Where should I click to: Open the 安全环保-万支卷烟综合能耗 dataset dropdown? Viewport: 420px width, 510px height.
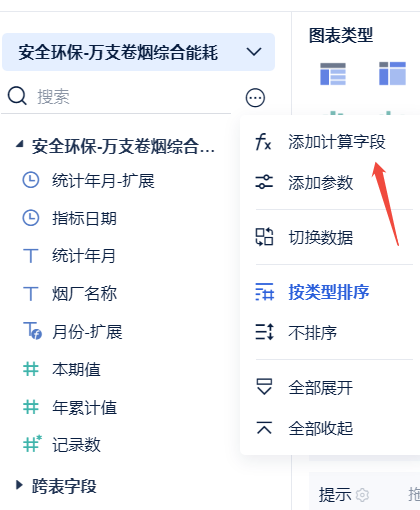coord(138,52)
